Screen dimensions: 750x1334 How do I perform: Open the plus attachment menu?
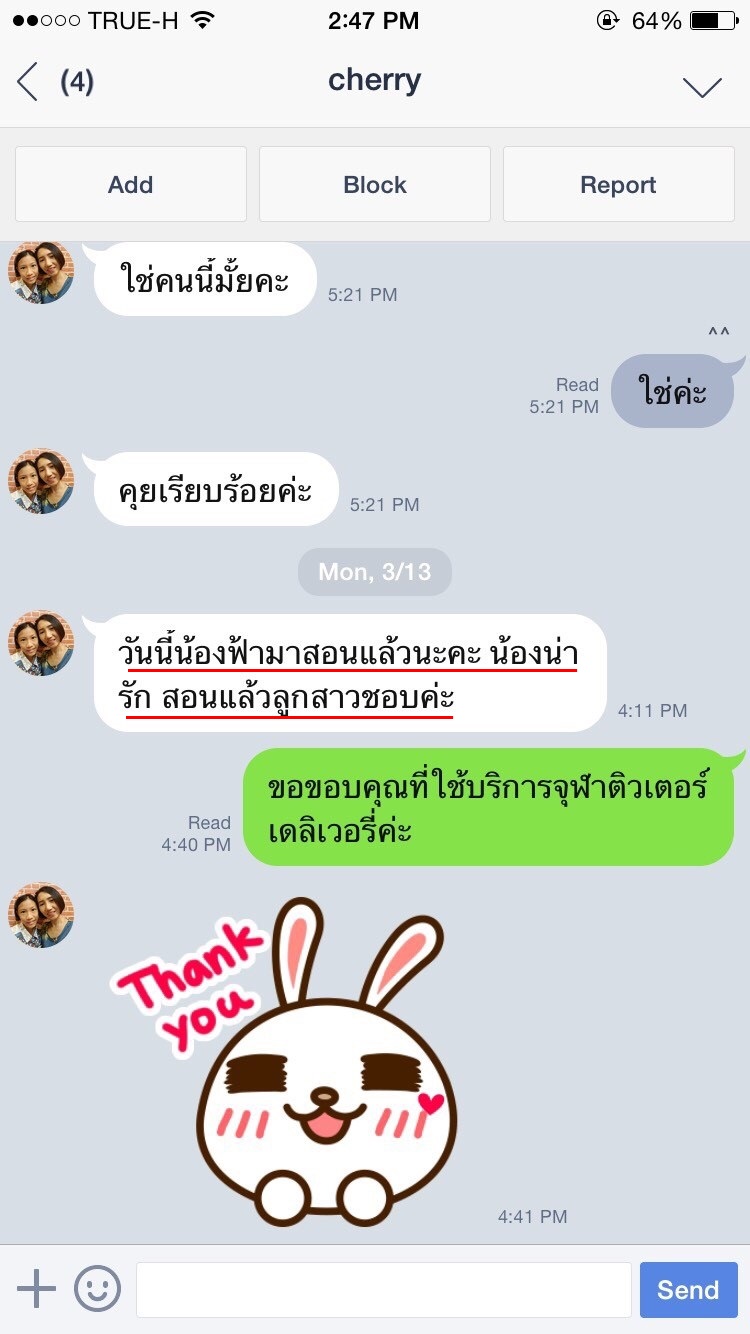point(37,1289)
